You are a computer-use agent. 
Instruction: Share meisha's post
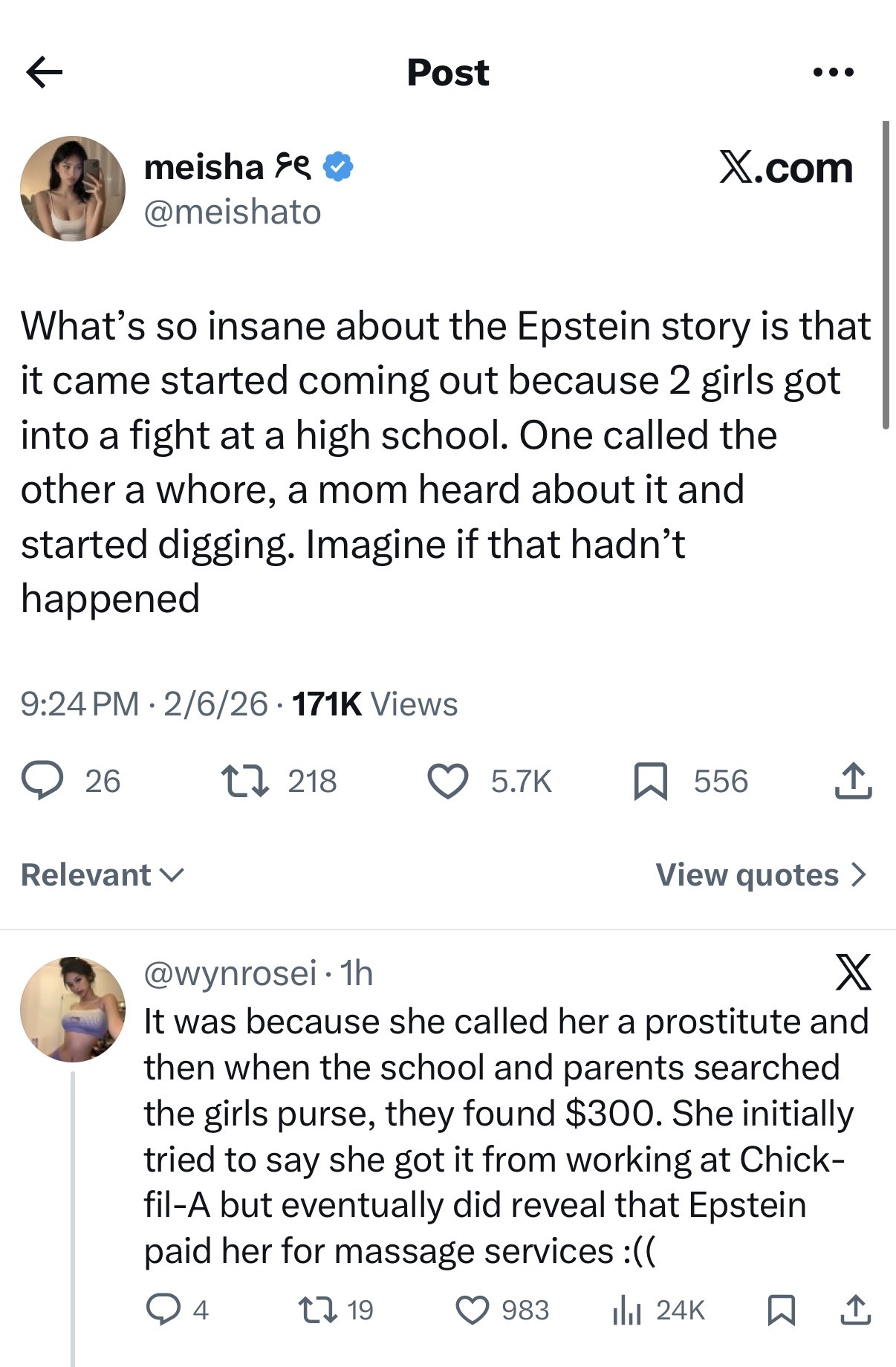853,782
